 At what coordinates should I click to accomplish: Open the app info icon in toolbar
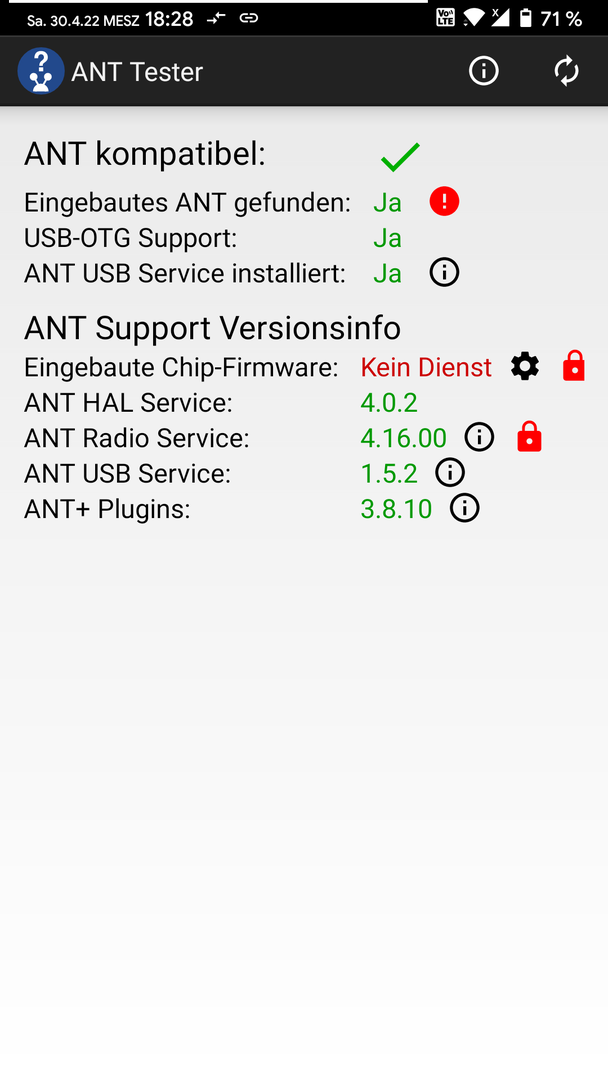pyautogui.click(x=483, y=71)
